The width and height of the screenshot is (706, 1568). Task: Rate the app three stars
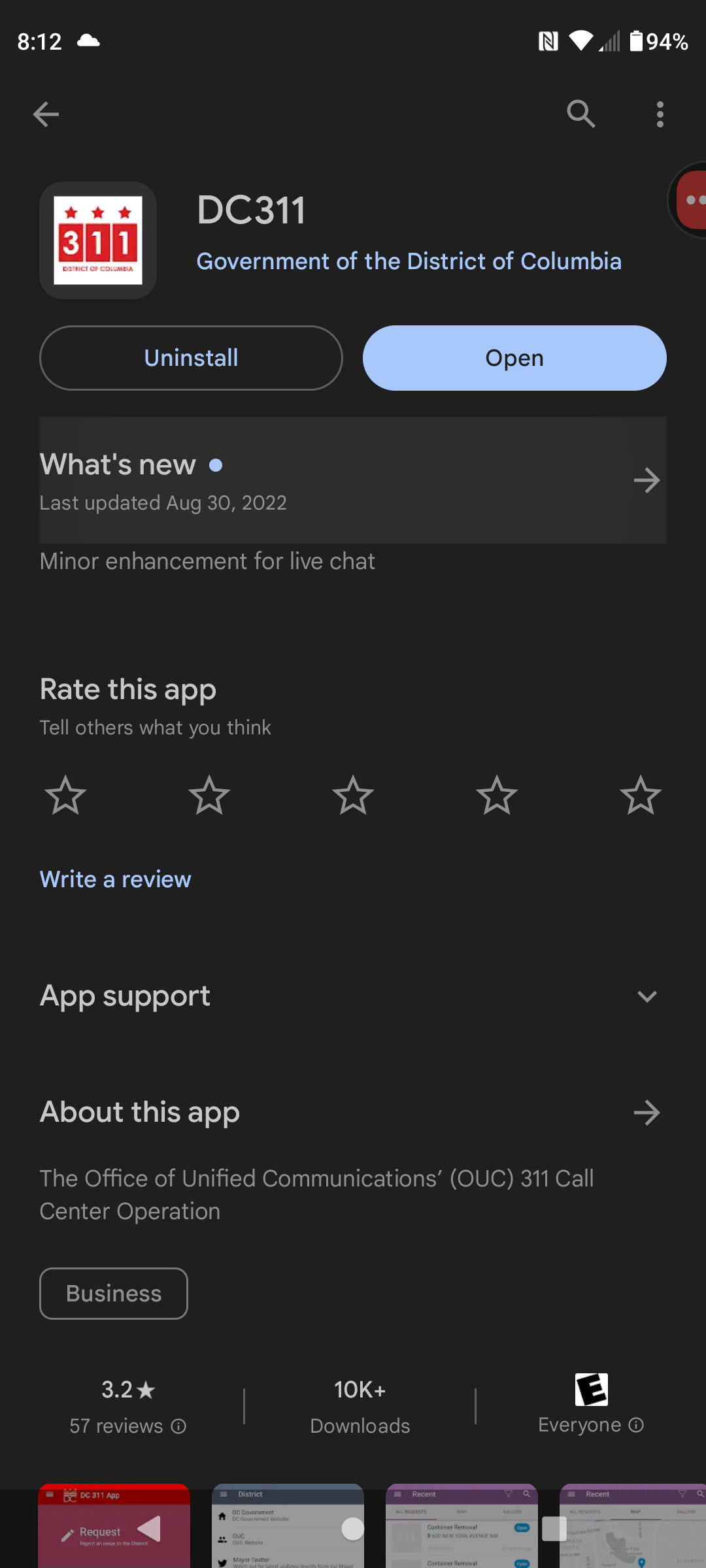pyautogui.click(x=353, y=795)
